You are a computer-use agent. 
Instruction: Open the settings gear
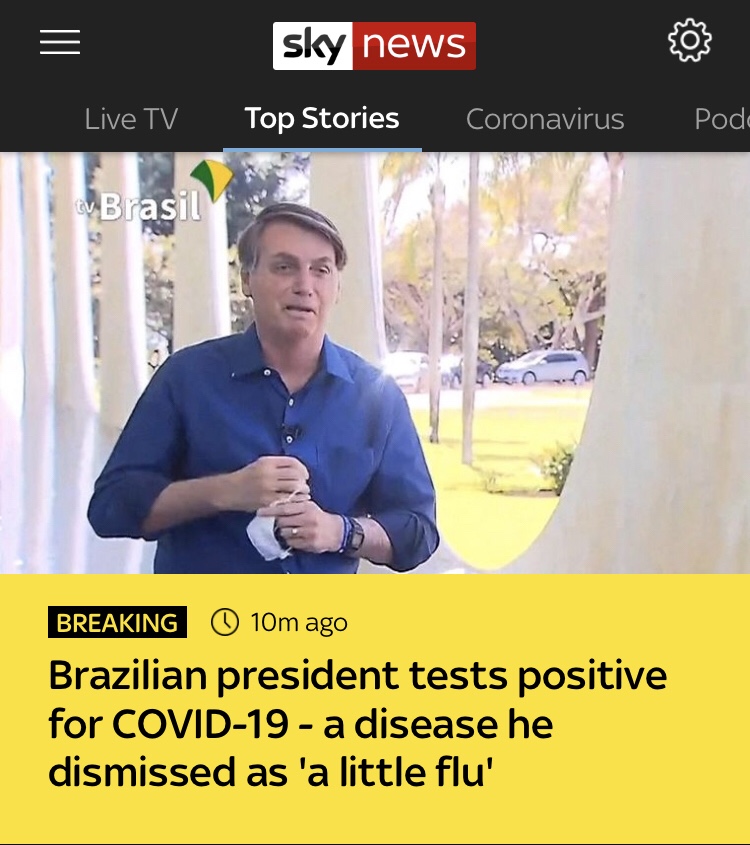pos(690,42)
